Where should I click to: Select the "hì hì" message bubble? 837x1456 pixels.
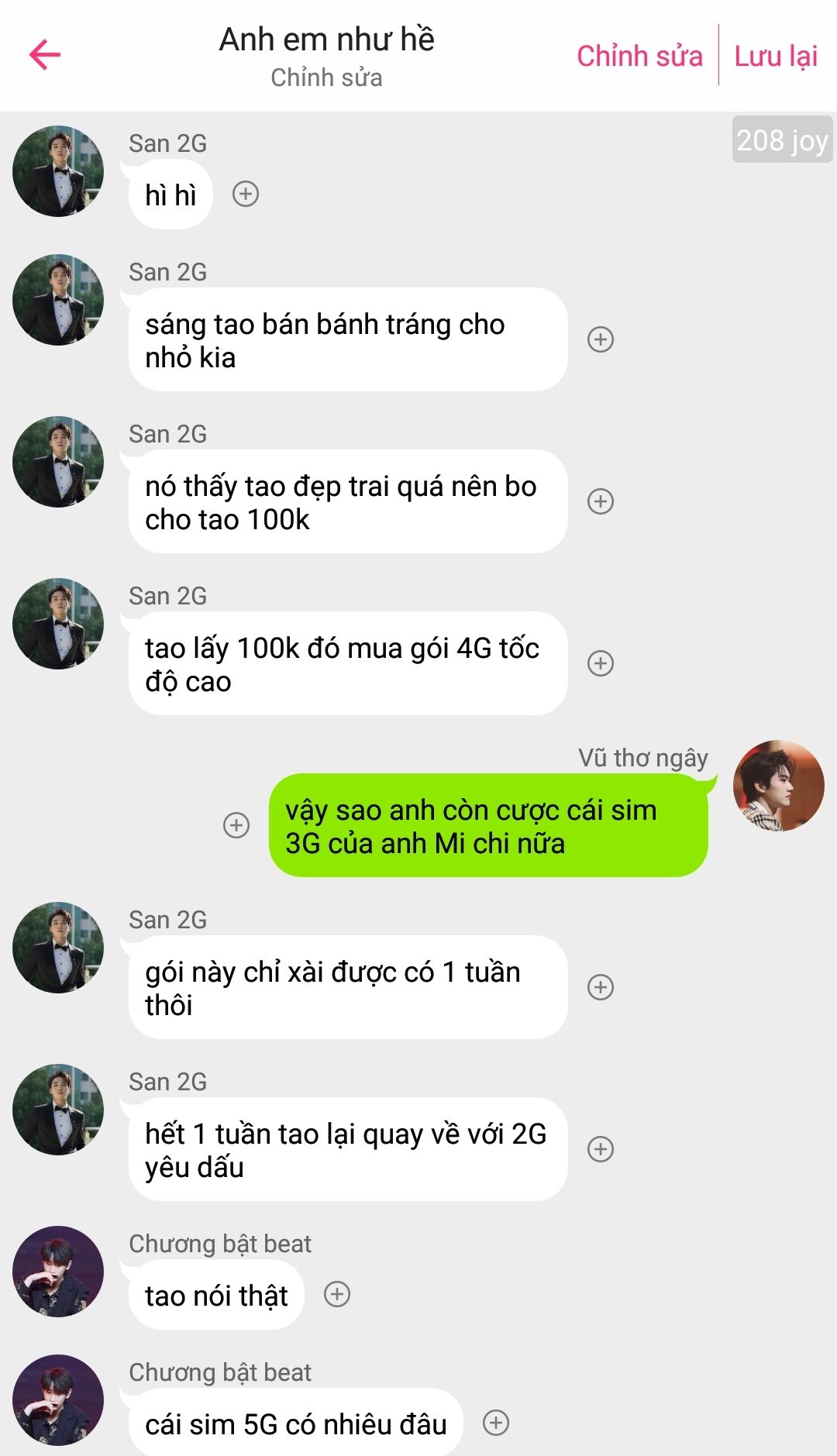click(x=170, y=195)
